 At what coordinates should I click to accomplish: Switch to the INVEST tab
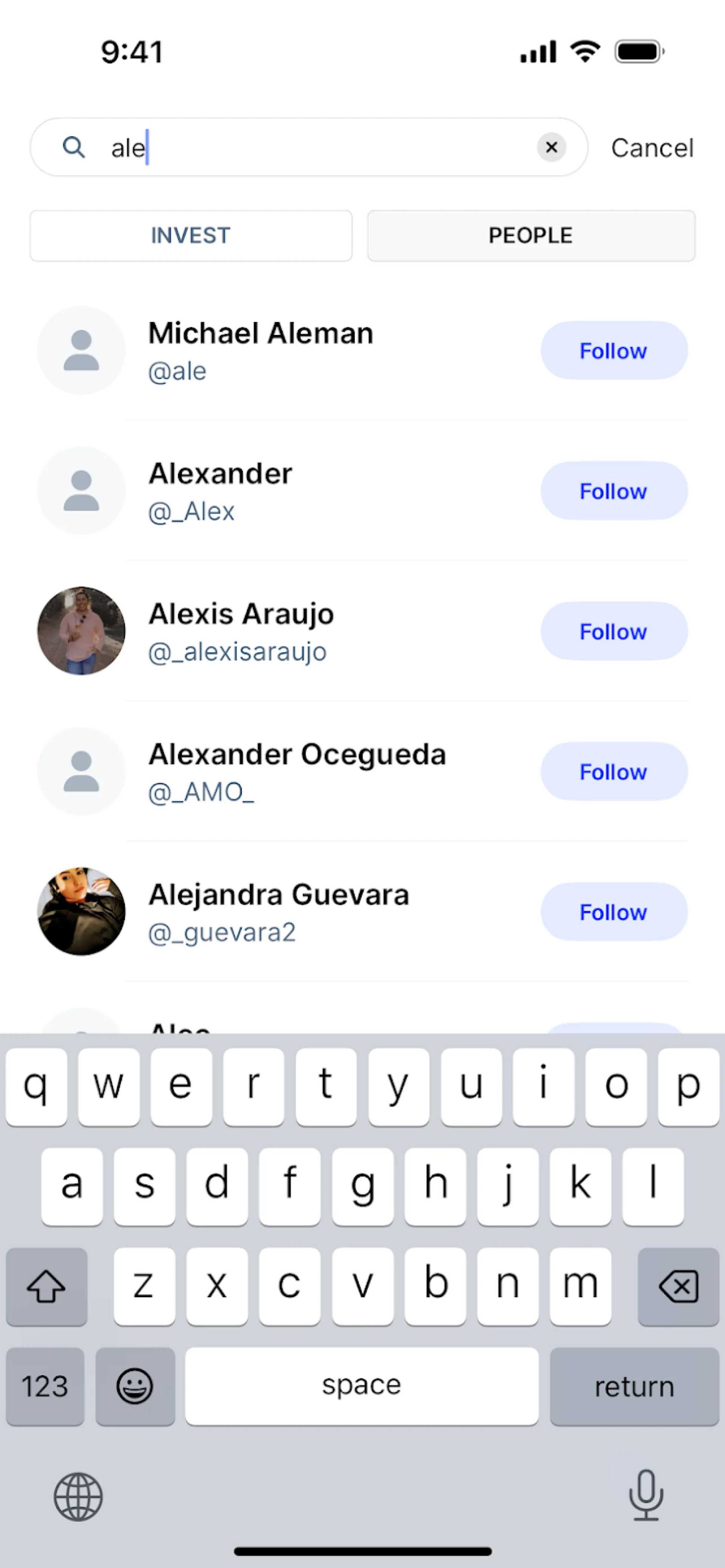[191, 236]
